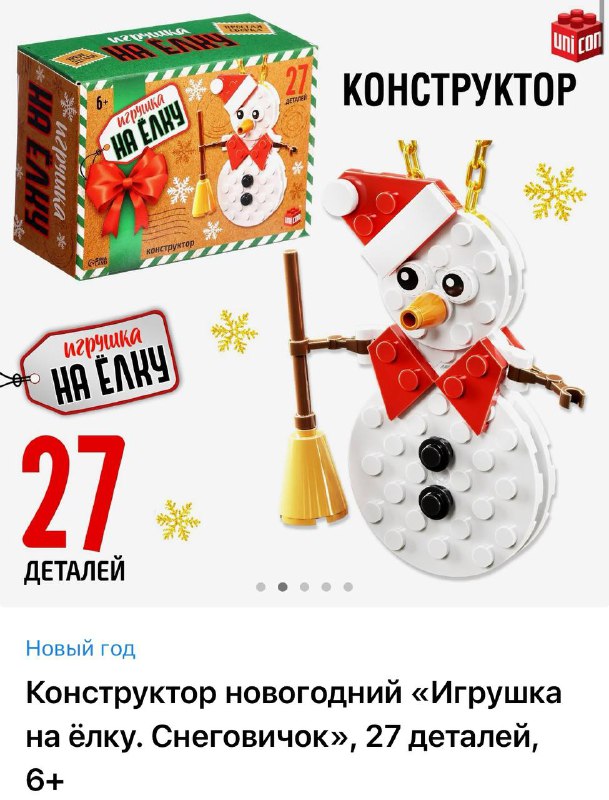The image size is (609, 800).
Task: Open the «Новый год» category link
Action: [80, 648]
